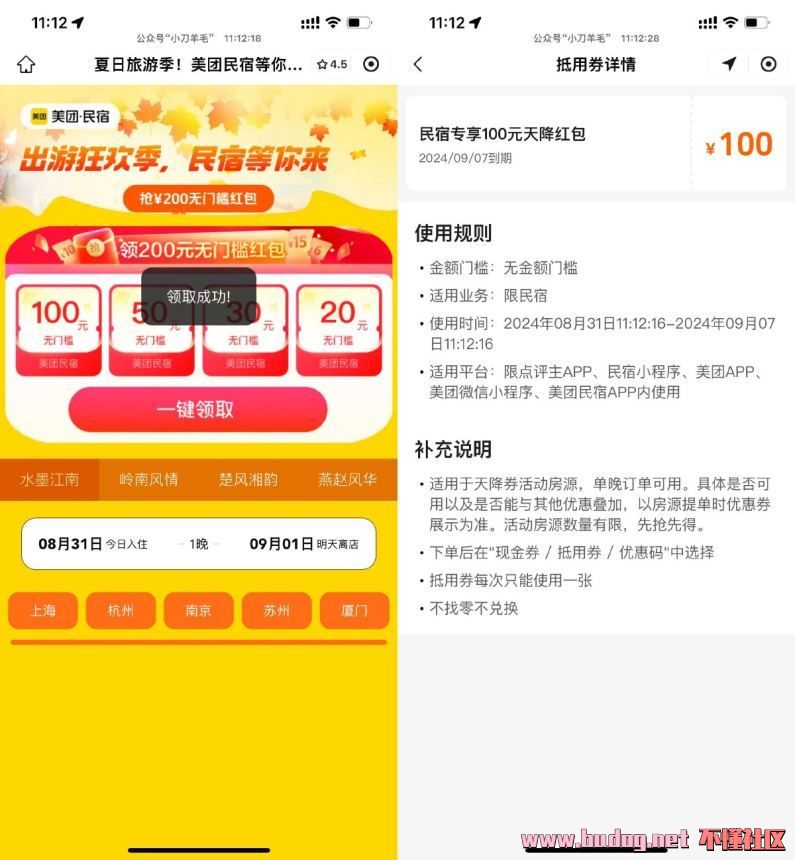Viewport: 795px width, 860px height.
Task: Select the 100元 无门槛 coupon card
Action: click(x=58, y=329)
